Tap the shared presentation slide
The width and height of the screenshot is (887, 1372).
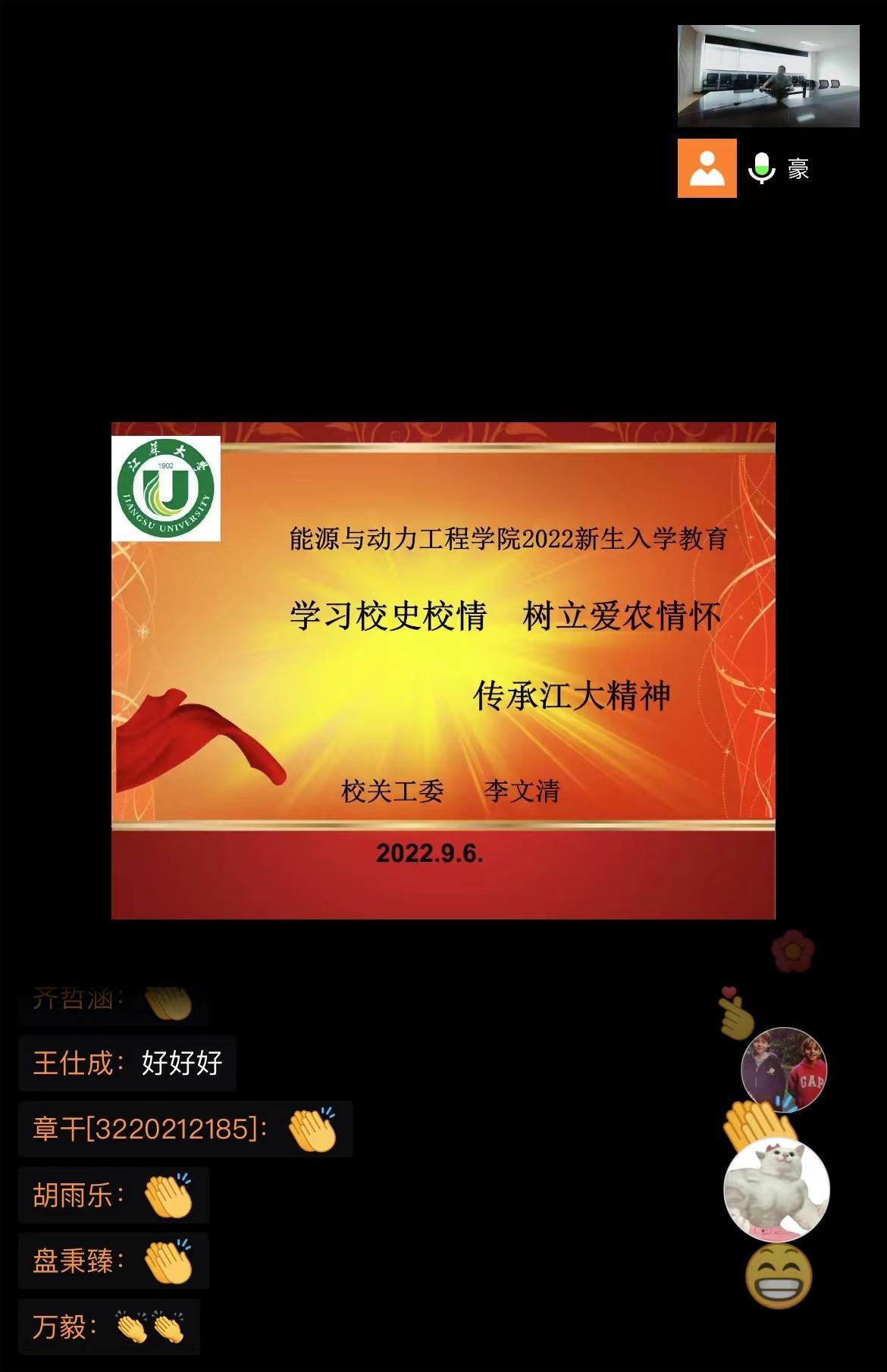(x=443, y=670)
